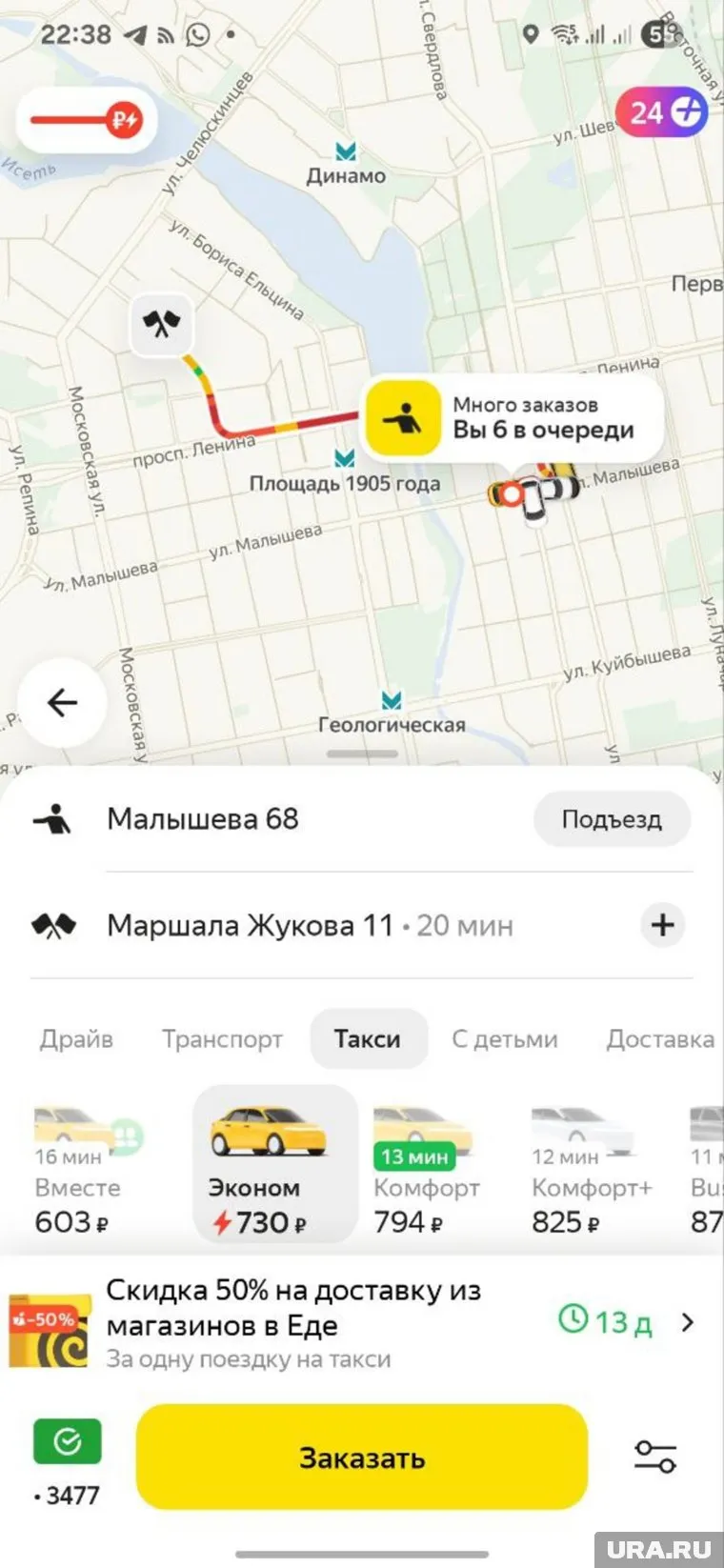The width and height of the screenshot is (724, 1568).
Task: Open the Plus points badge showing 24
Action: [x=664, y=112]
